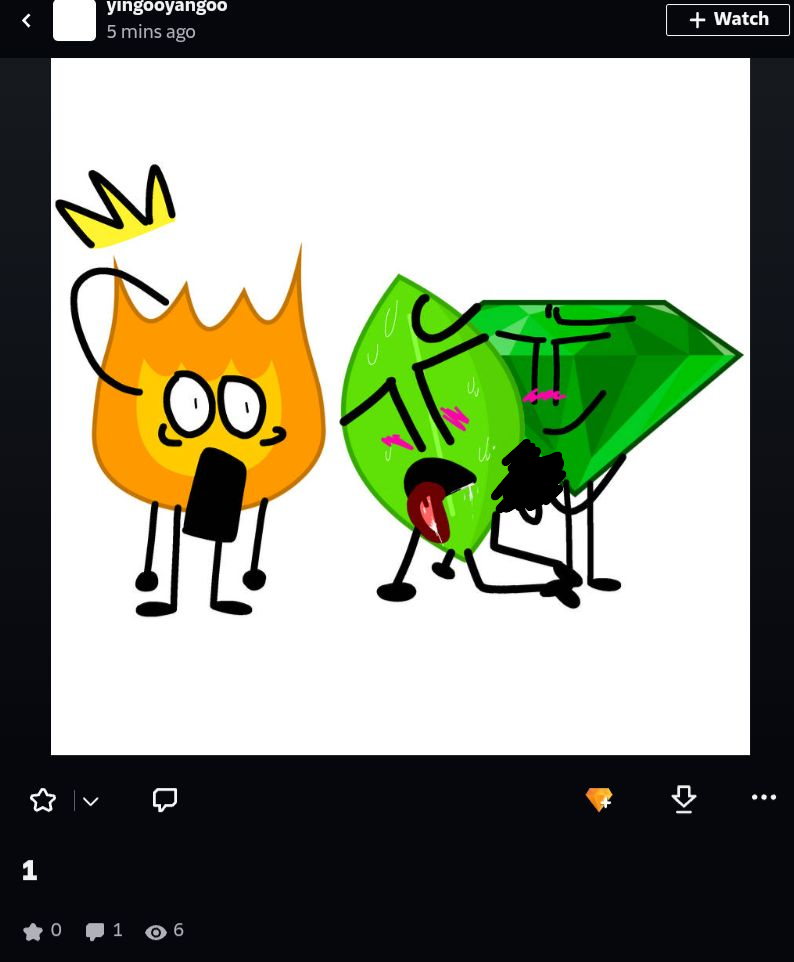Open the comment bubble icon

pyautogui.click(x=165, y=800)
